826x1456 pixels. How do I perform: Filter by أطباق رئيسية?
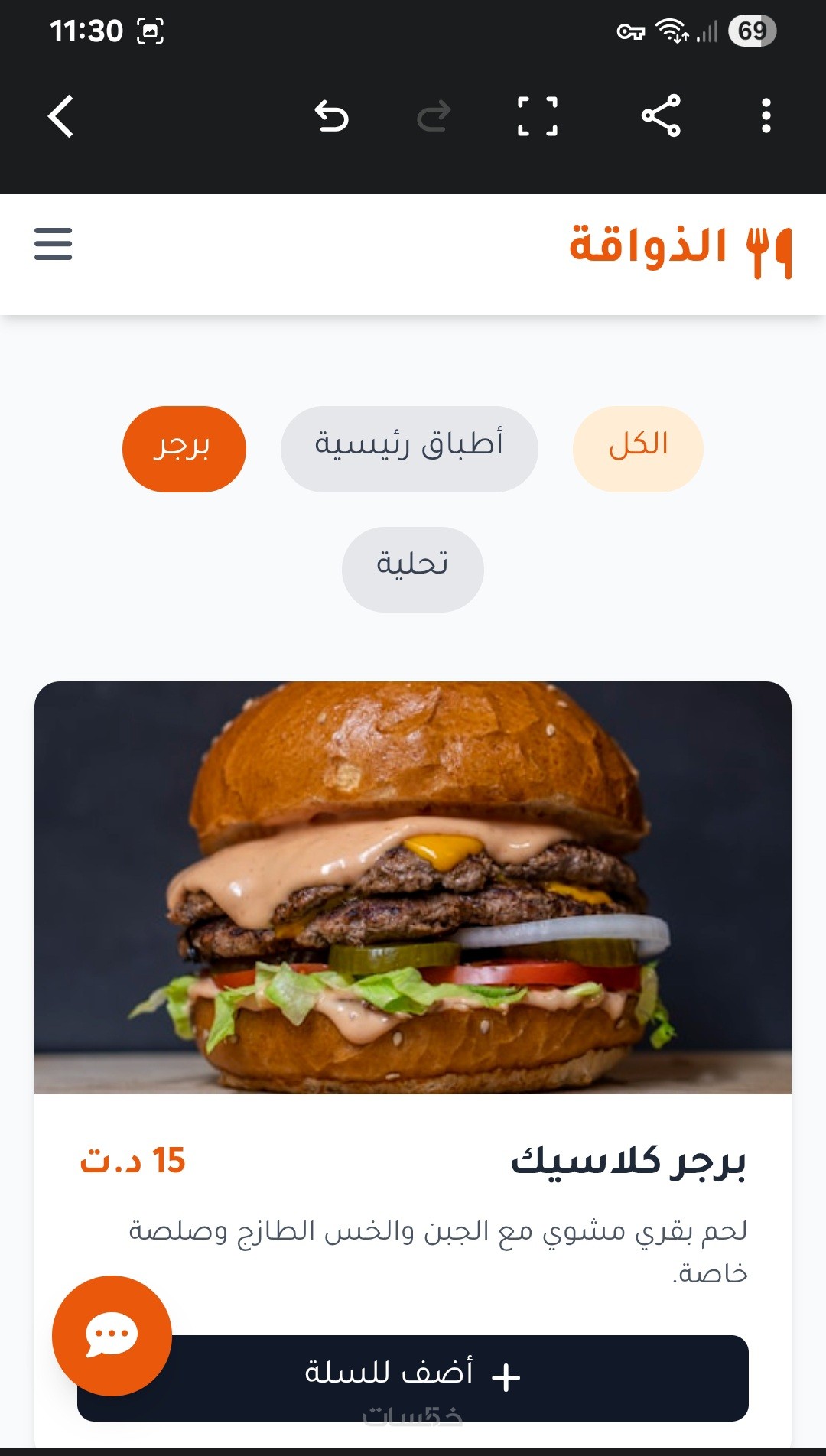pyautogui.click(x=409, y=448)
